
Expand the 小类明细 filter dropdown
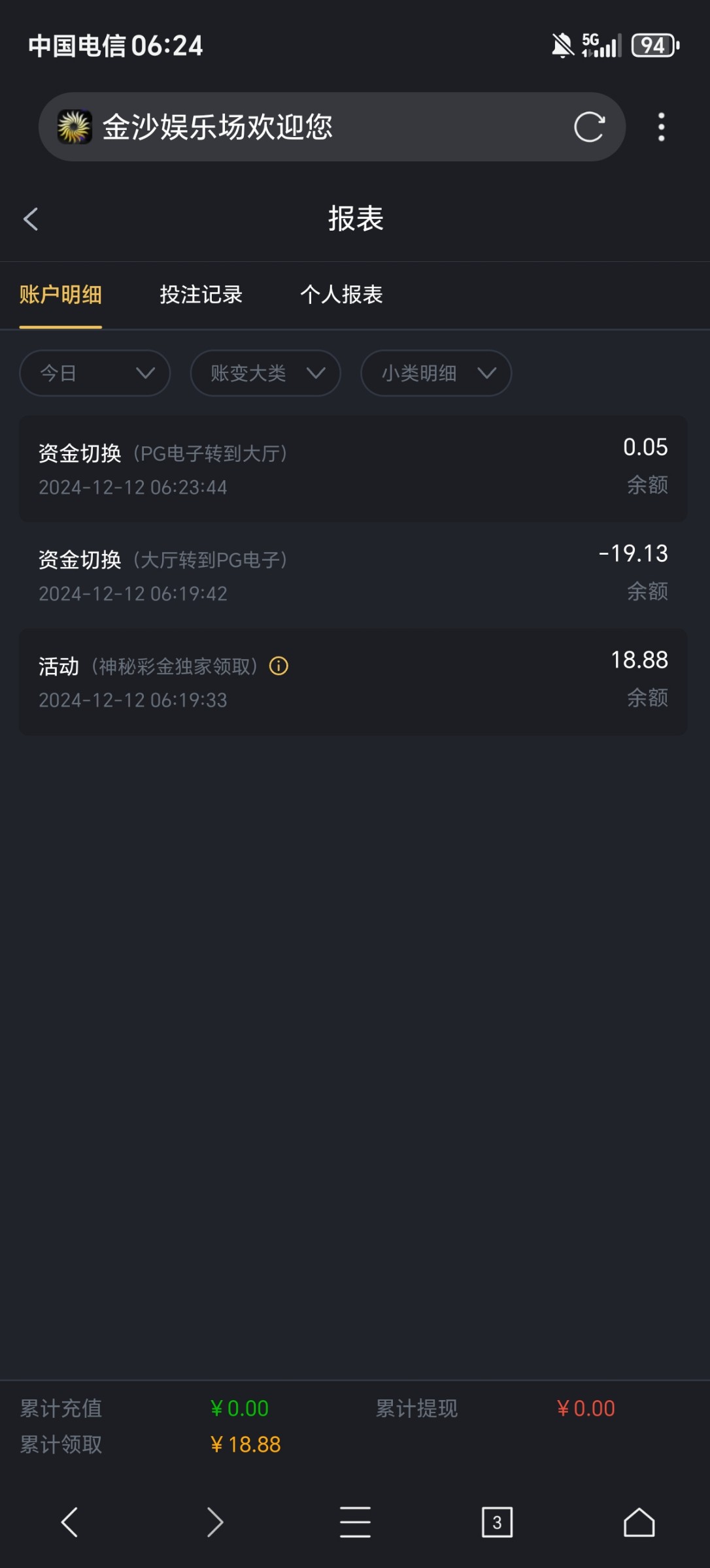coord(436,373)
